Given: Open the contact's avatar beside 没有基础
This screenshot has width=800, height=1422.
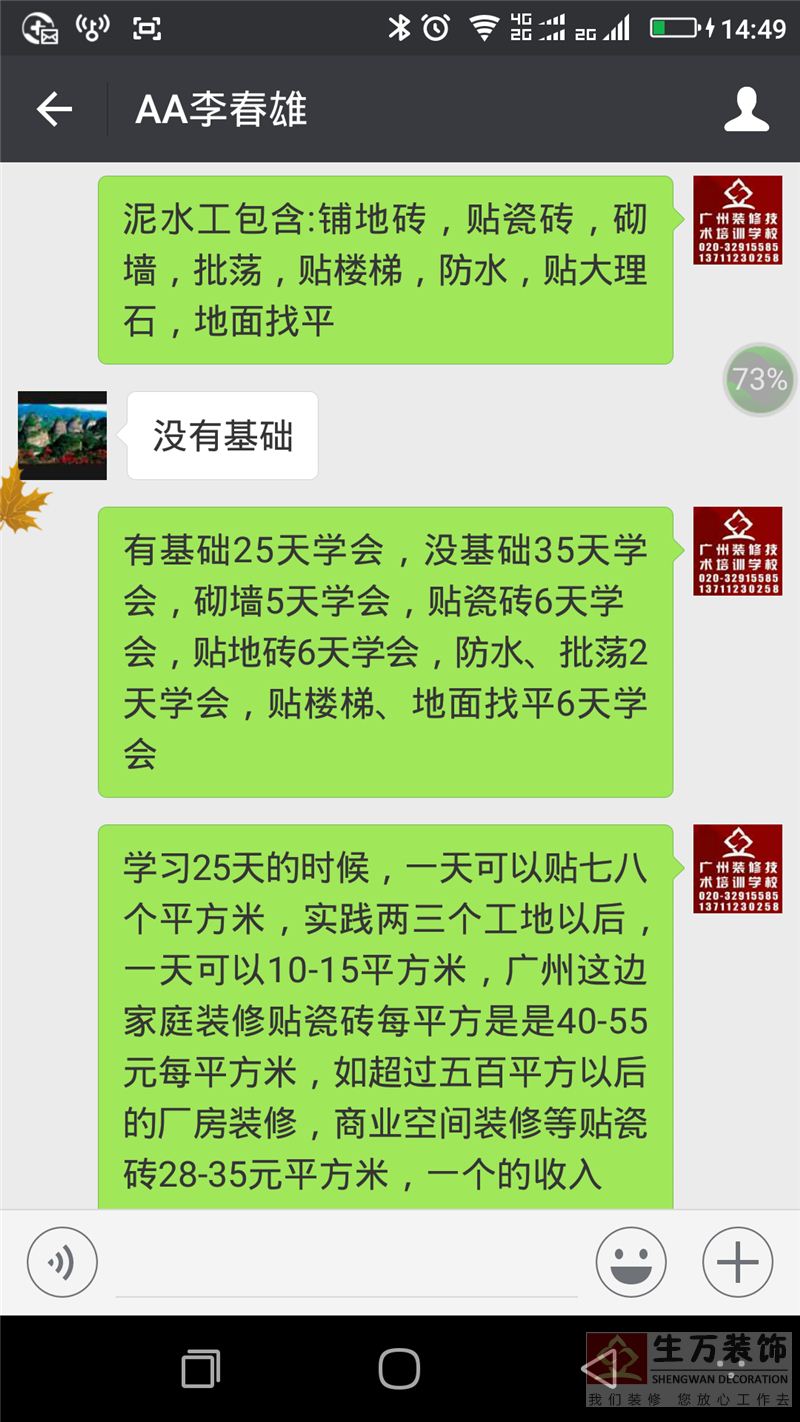Looking at the screenshot, I should tap(62, 435).
